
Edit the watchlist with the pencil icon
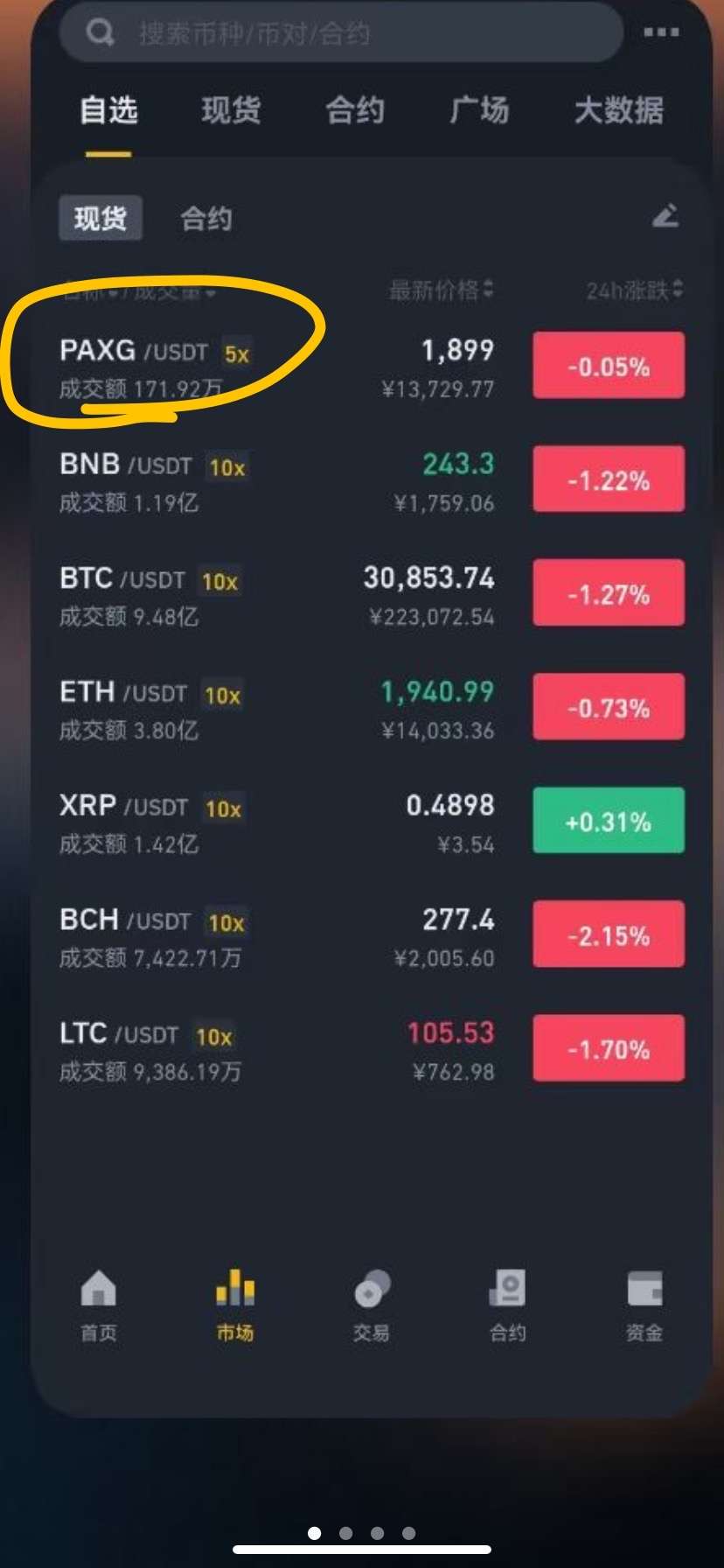tap(665, 215)
